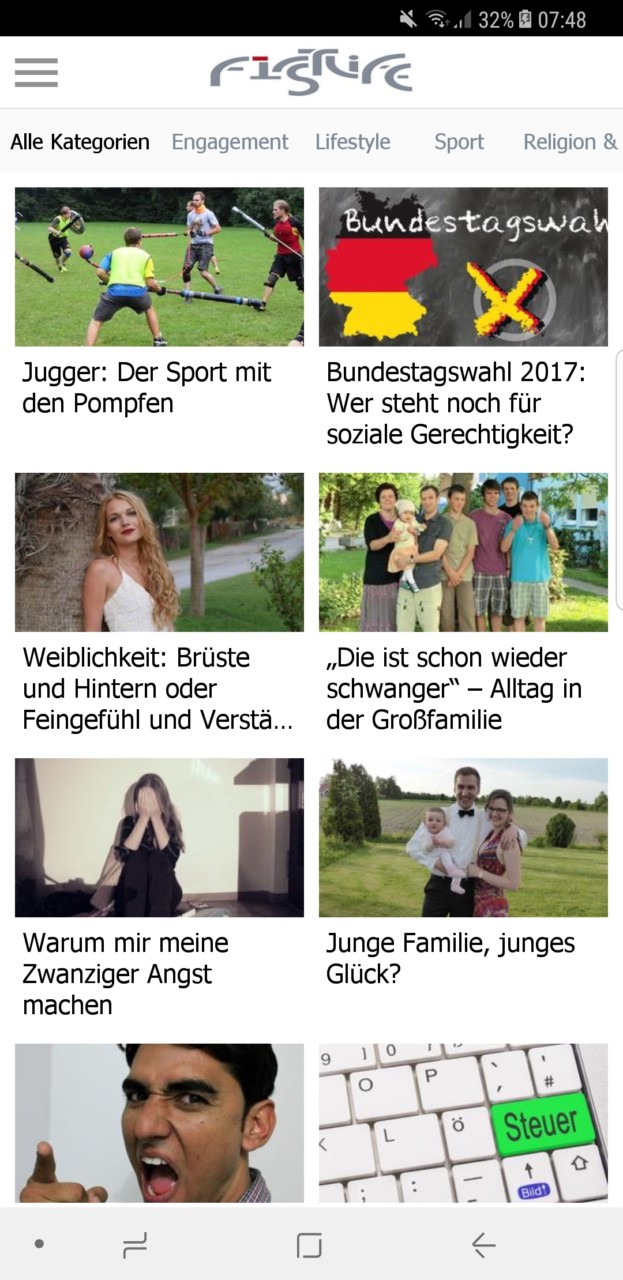The image size is (623, 1280).
Task: Open the Religion category tab
Action: pyautogui.click(x=570, y=142)
